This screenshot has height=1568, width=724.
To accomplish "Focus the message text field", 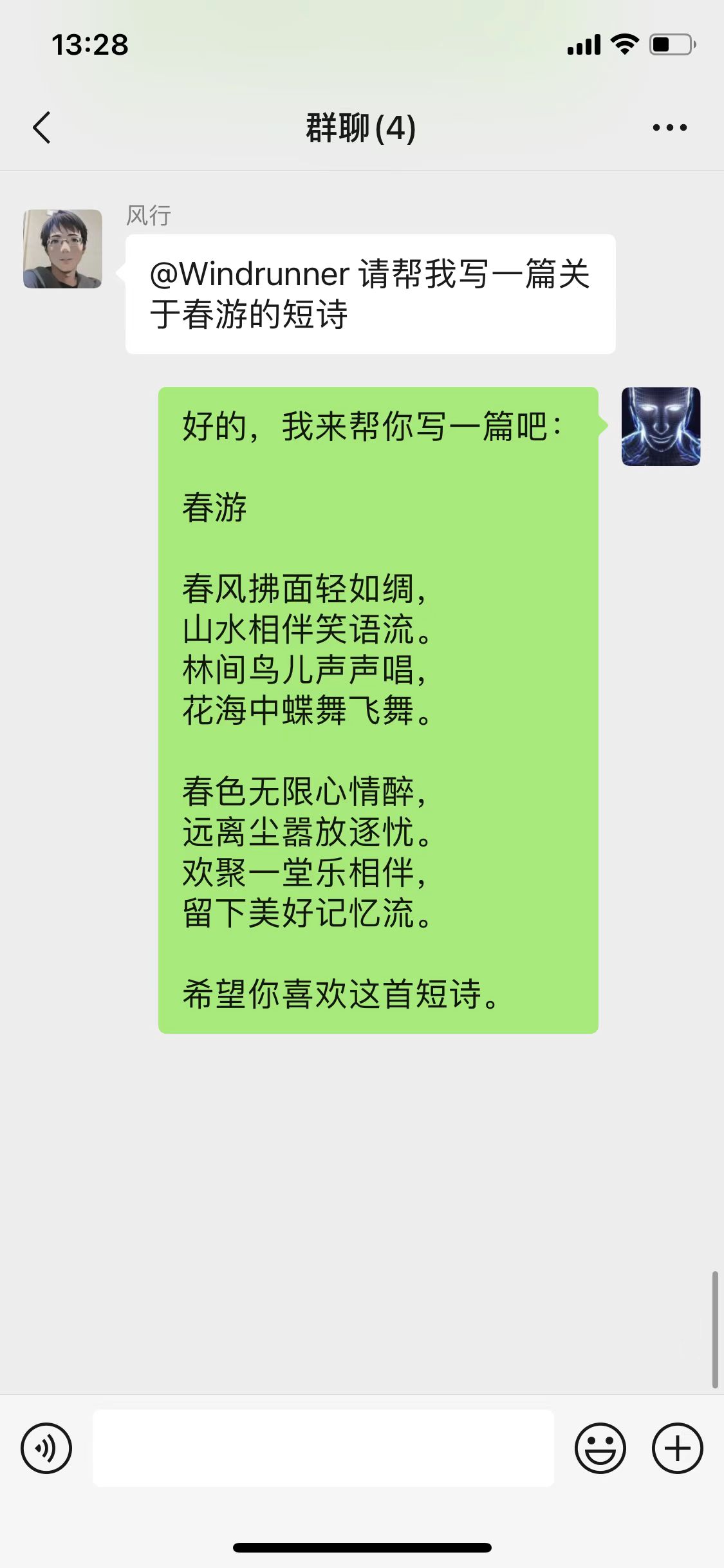I will (x=323, y=1448).
